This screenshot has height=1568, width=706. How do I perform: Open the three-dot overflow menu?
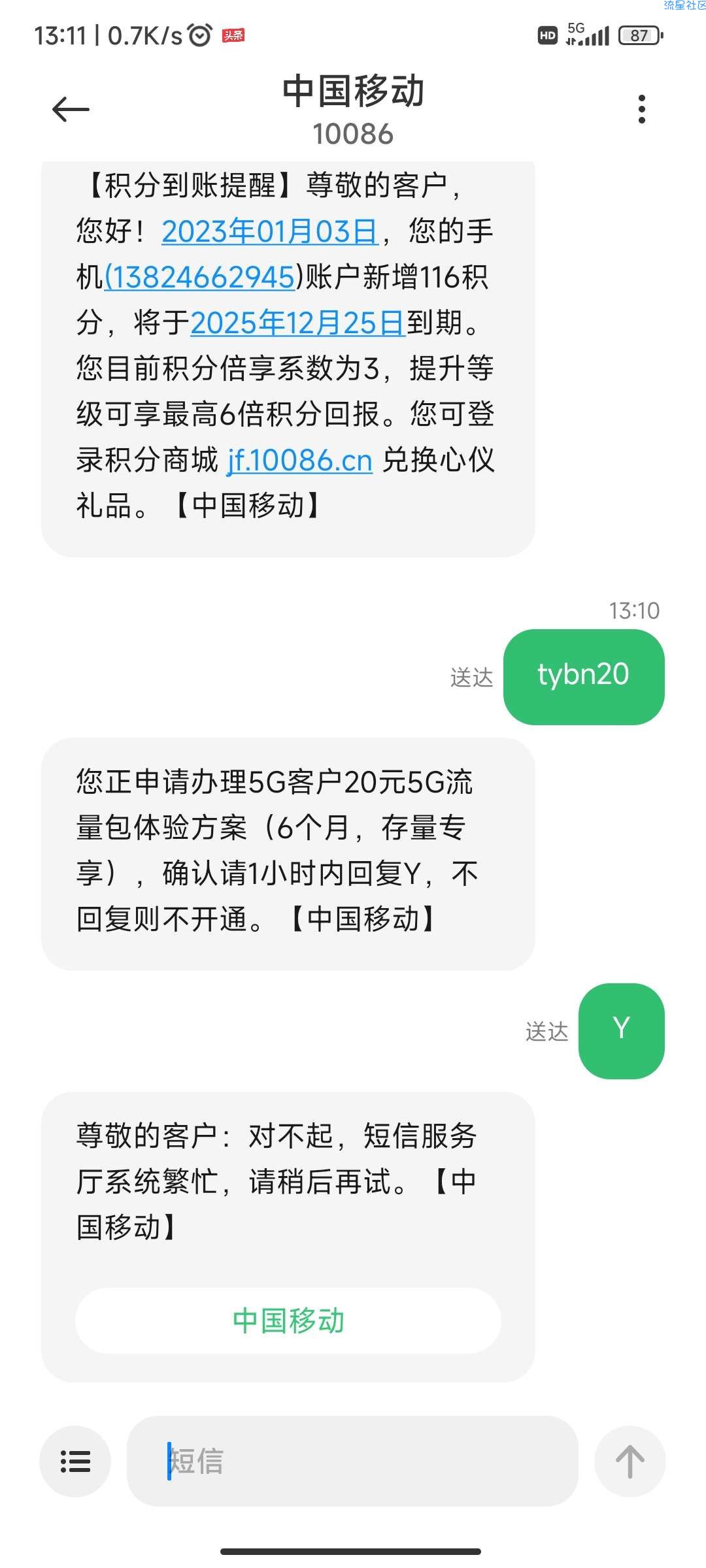point(642,109)
